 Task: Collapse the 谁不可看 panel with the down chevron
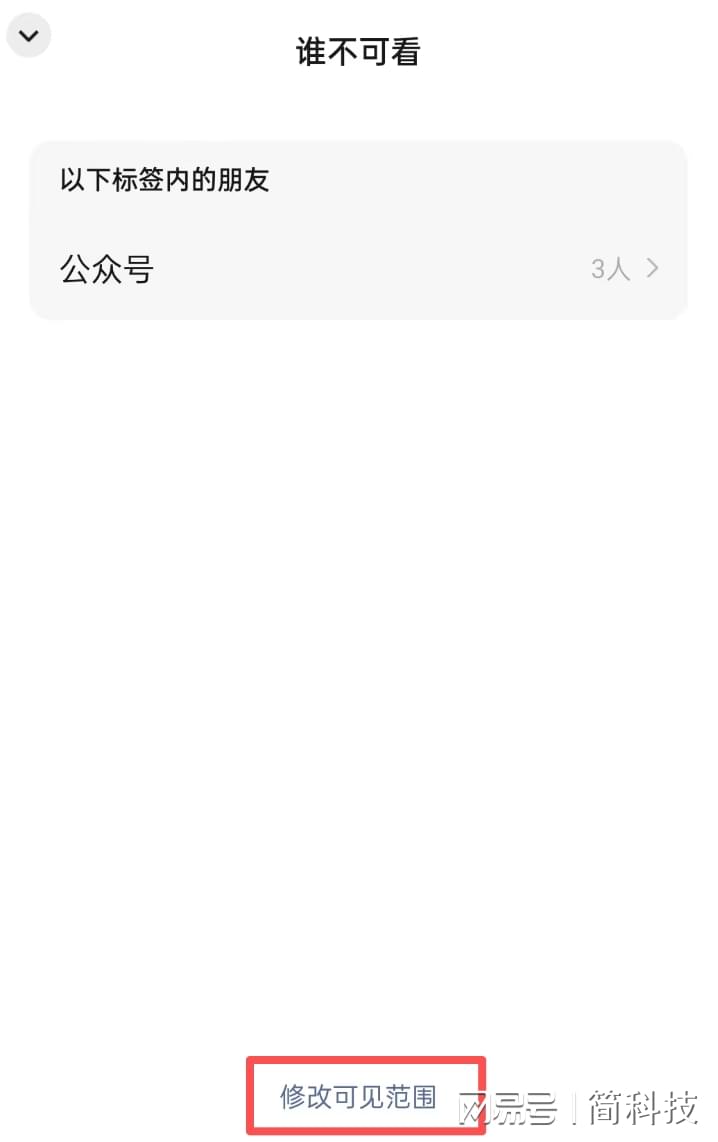click(29, 36)
